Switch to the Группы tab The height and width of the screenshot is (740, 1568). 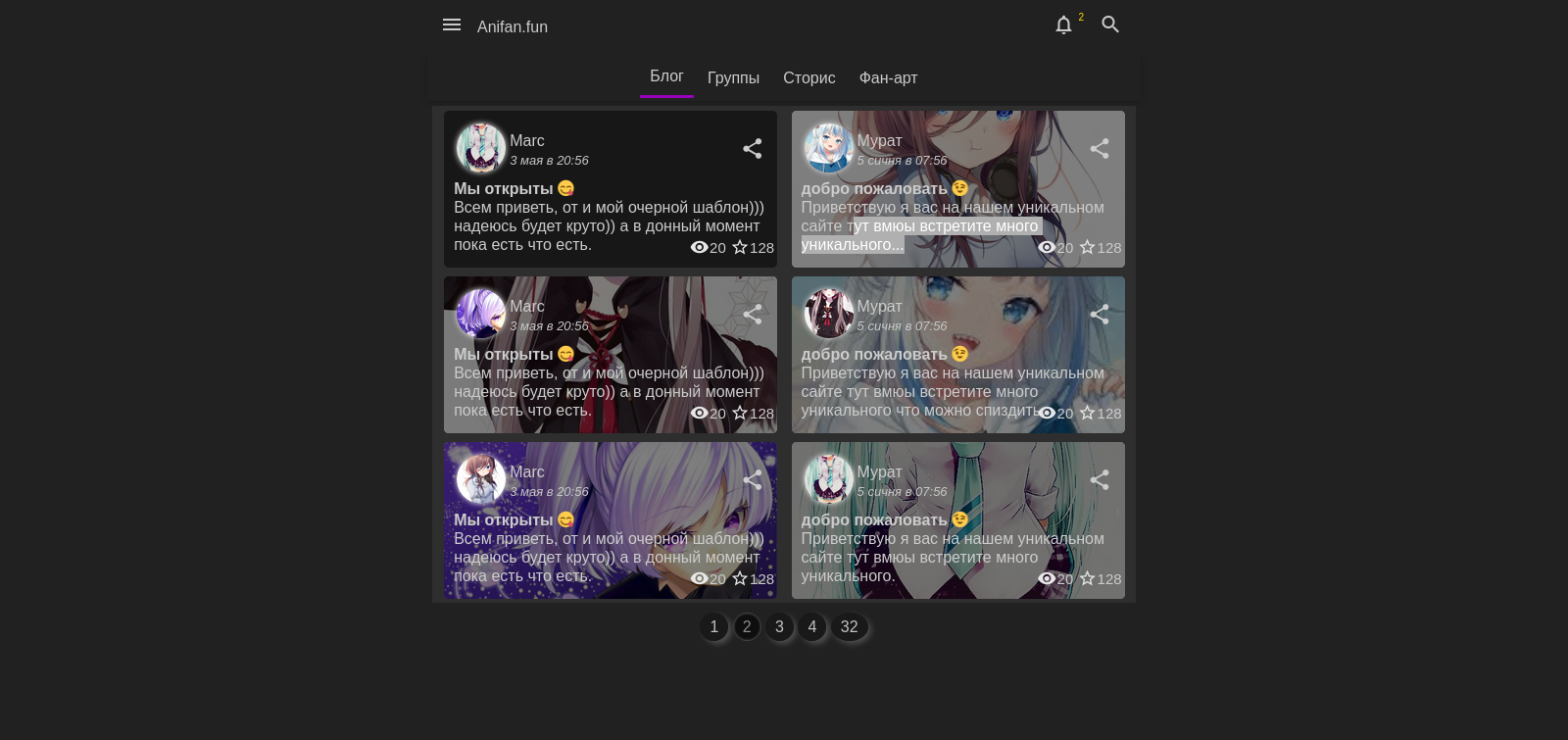click(733, 78)
